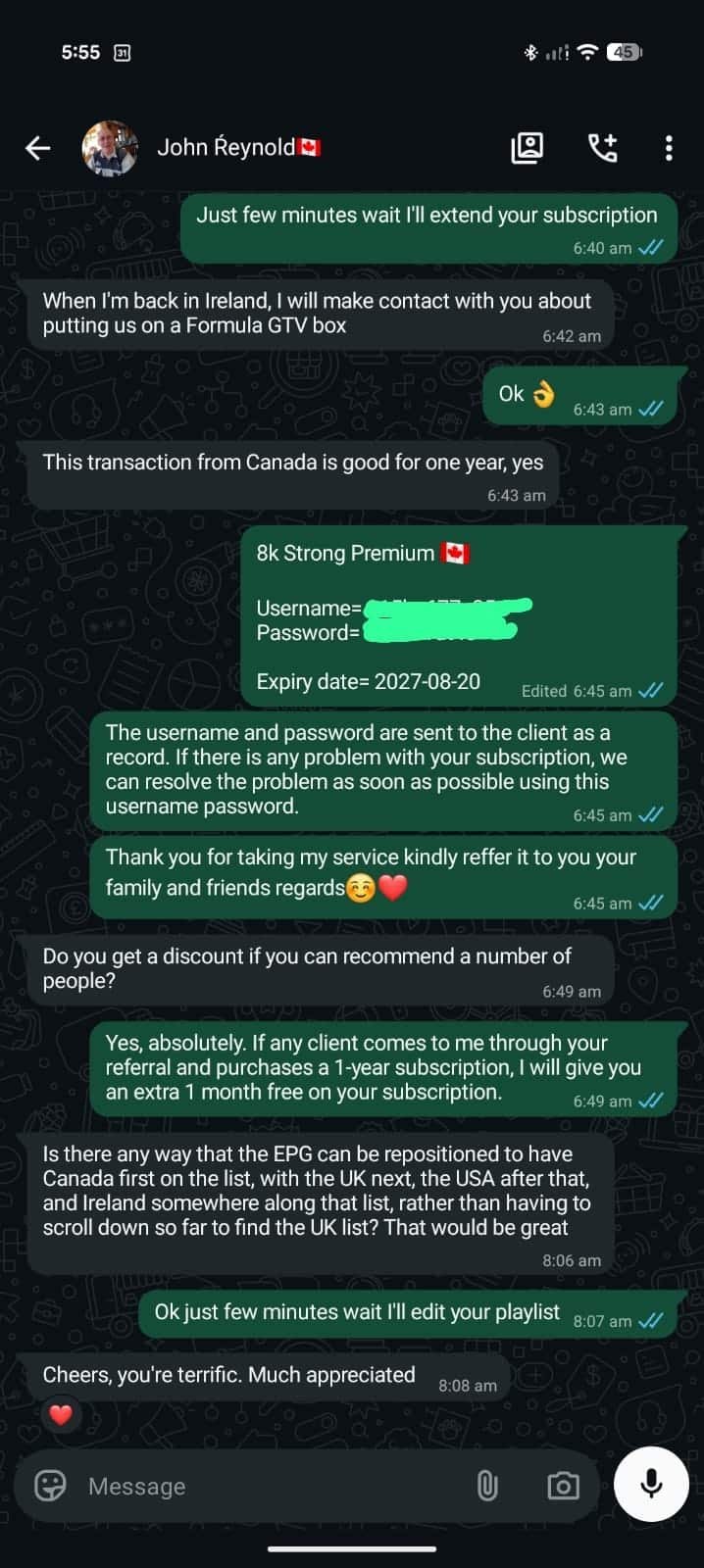Open John Reynold's profile picture

point(110,148)
